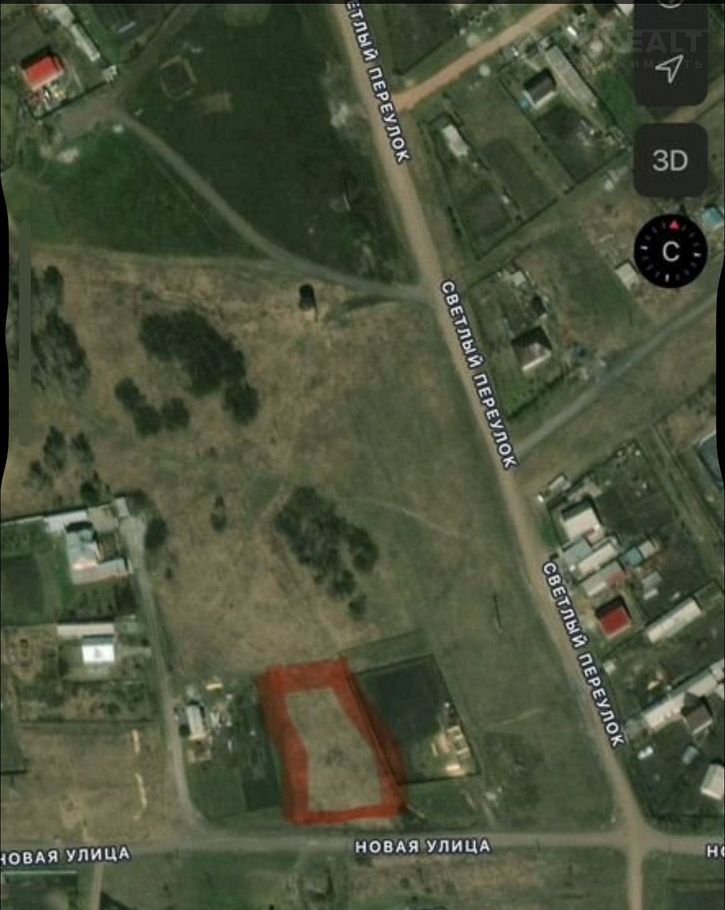Tap compass to reset north orientation

(670, 251)
